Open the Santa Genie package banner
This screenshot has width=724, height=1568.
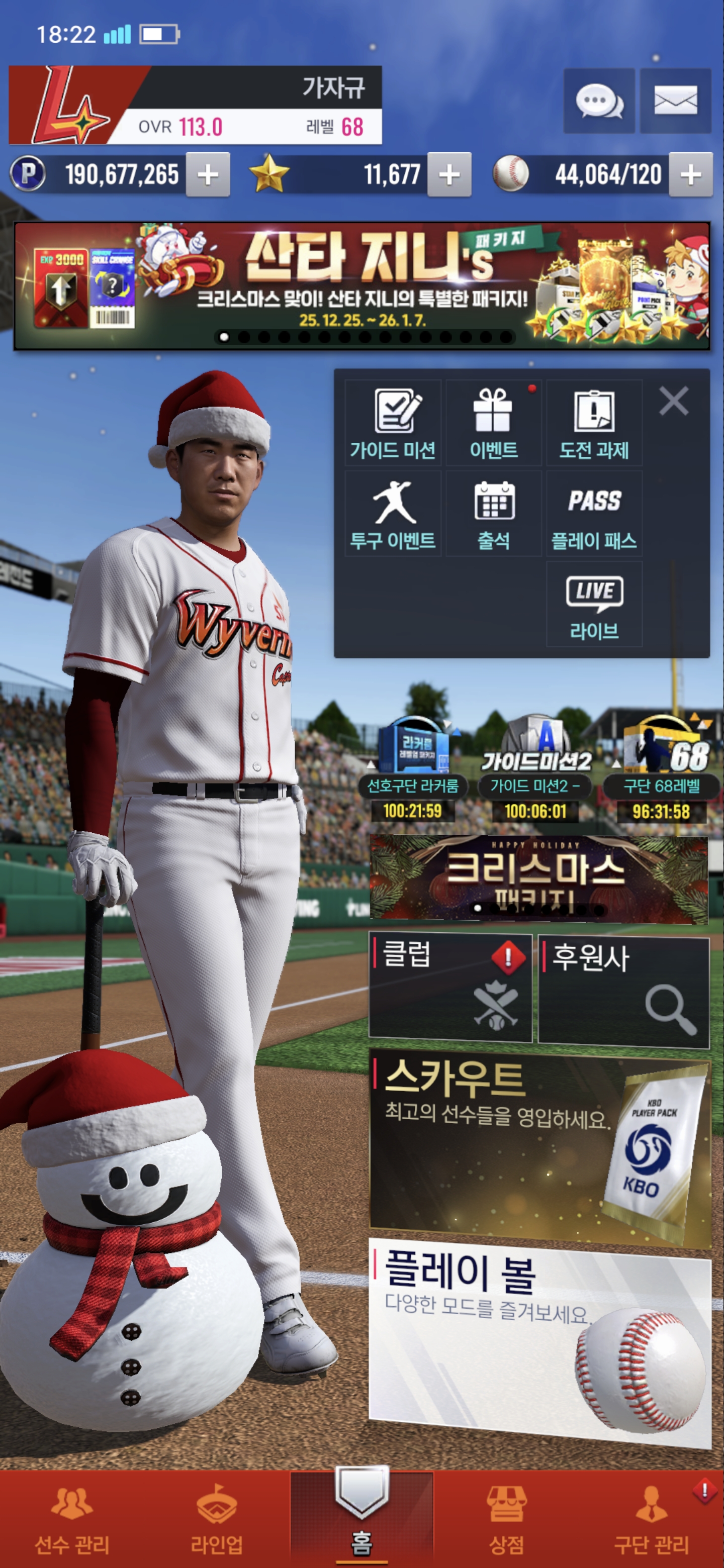point(361,286)
